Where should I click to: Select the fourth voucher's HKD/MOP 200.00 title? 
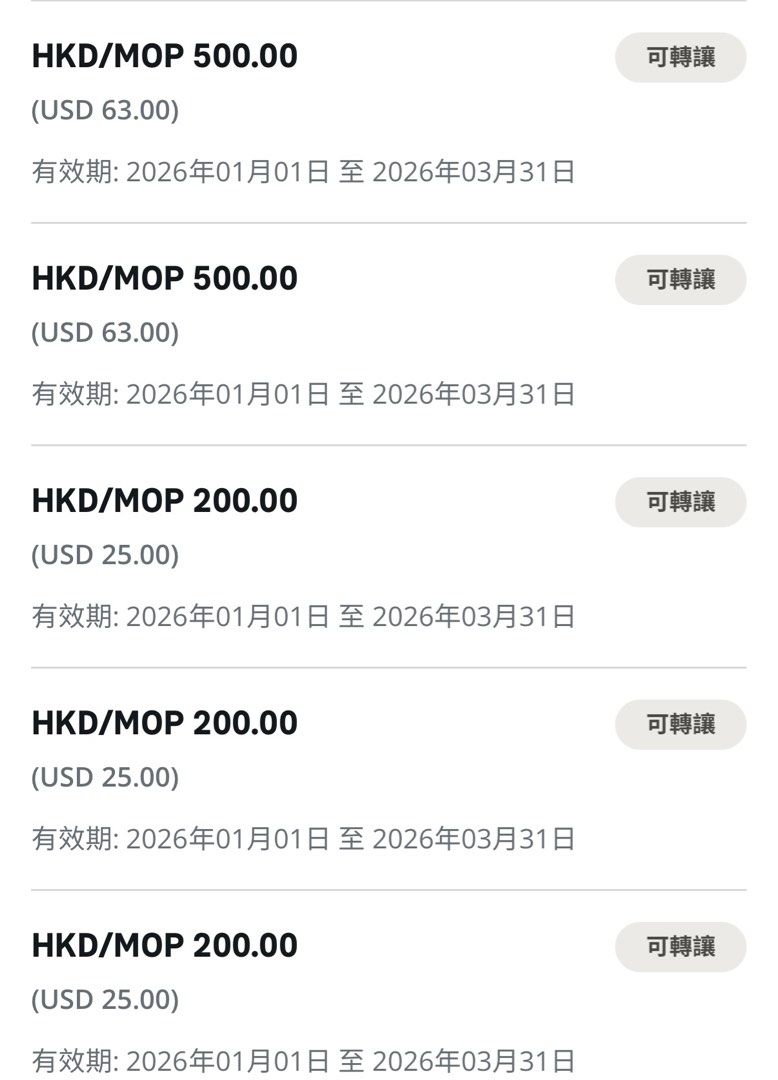coord(165,722)
